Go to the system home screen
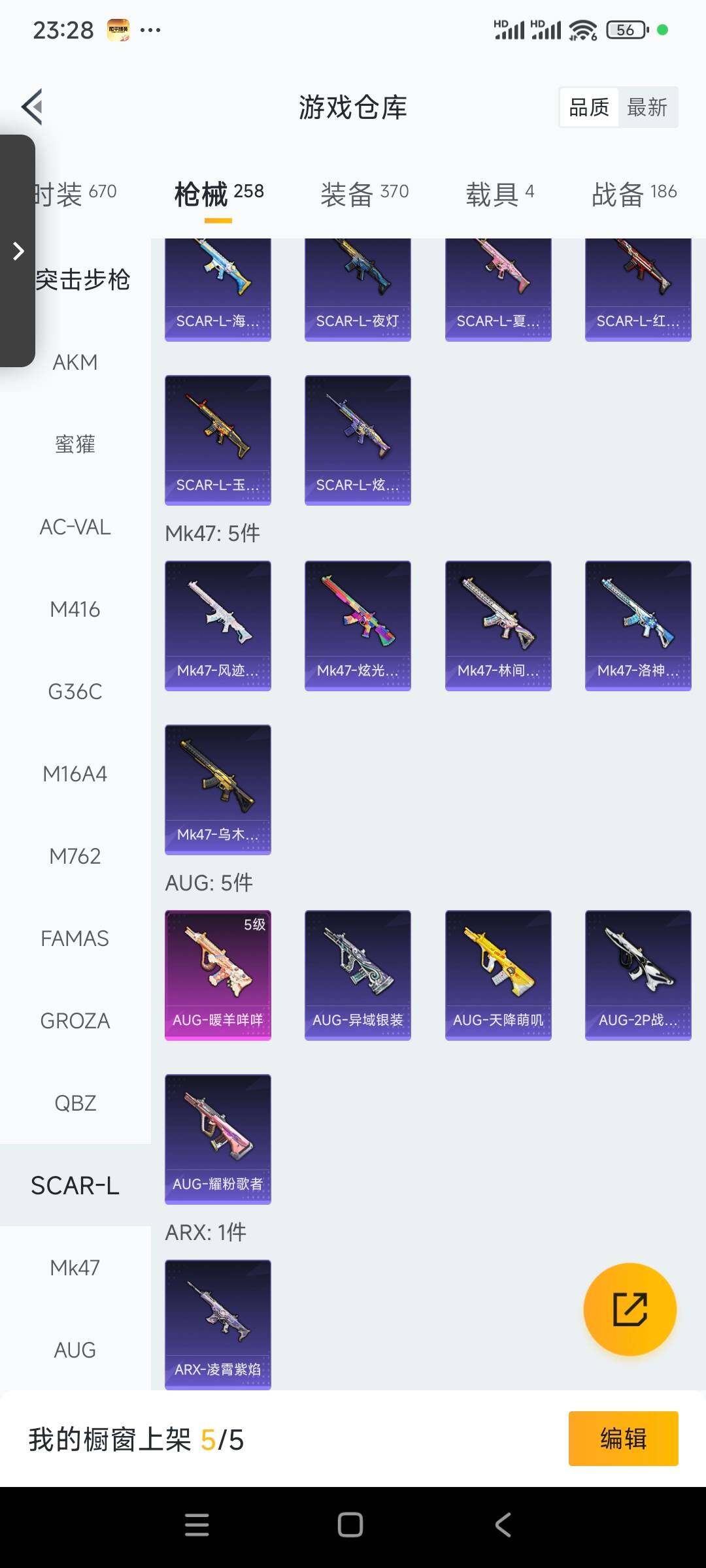 (350, 1525)
